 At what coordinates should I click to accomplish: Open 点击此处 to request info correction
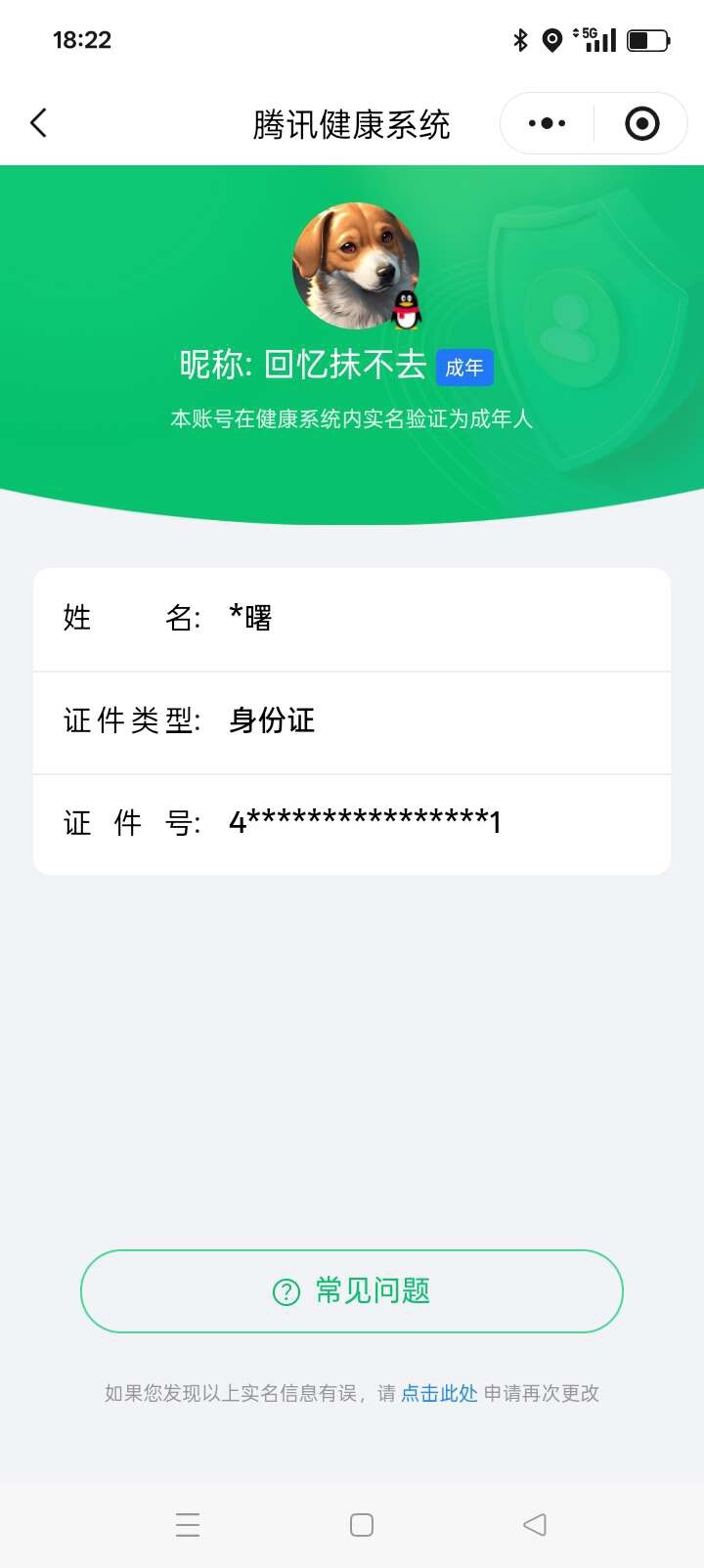click(x=436, y=1393)
